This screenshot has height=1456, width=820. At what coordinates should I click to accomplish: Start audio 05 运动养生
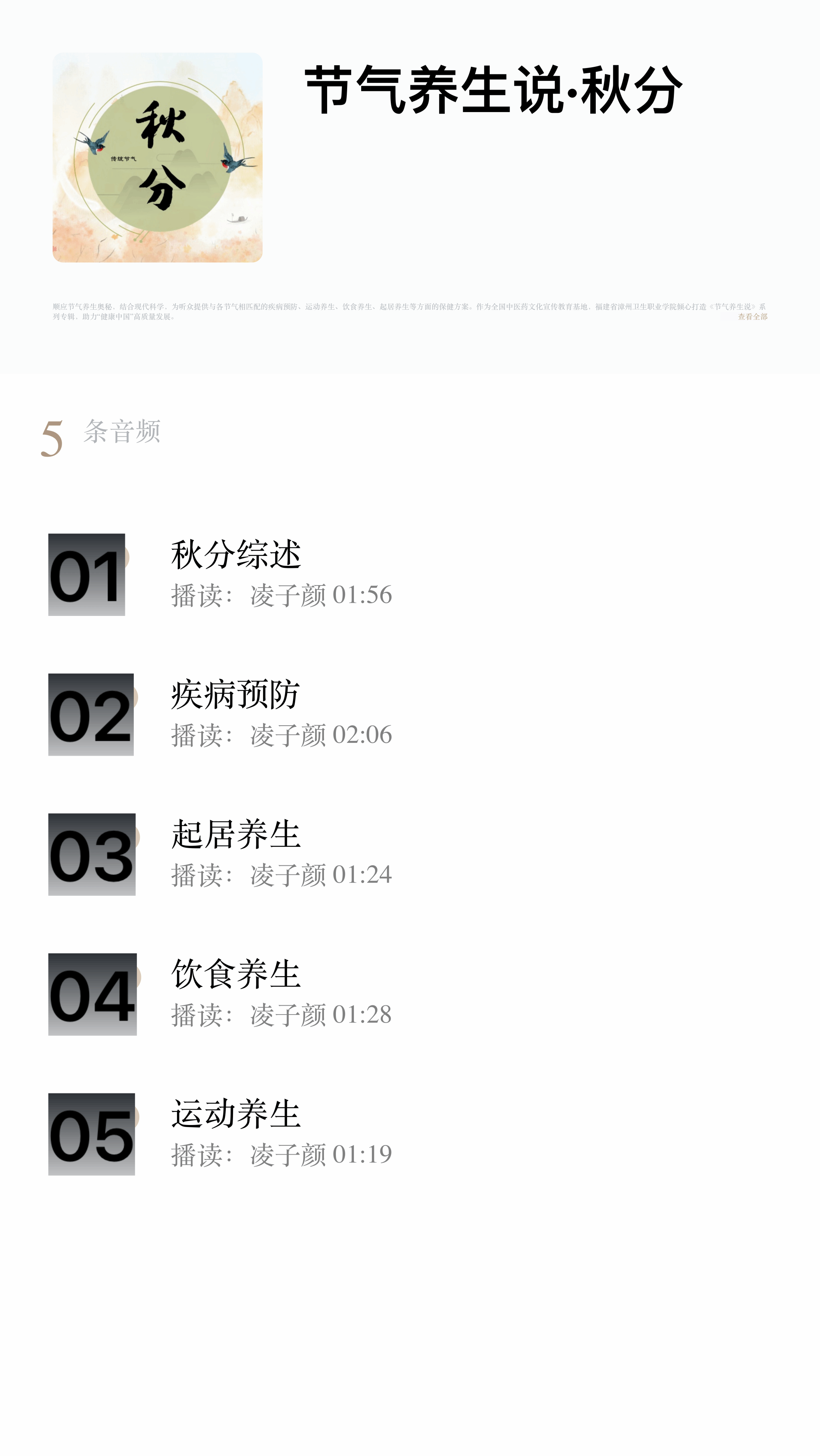[x=236, y=1114]
